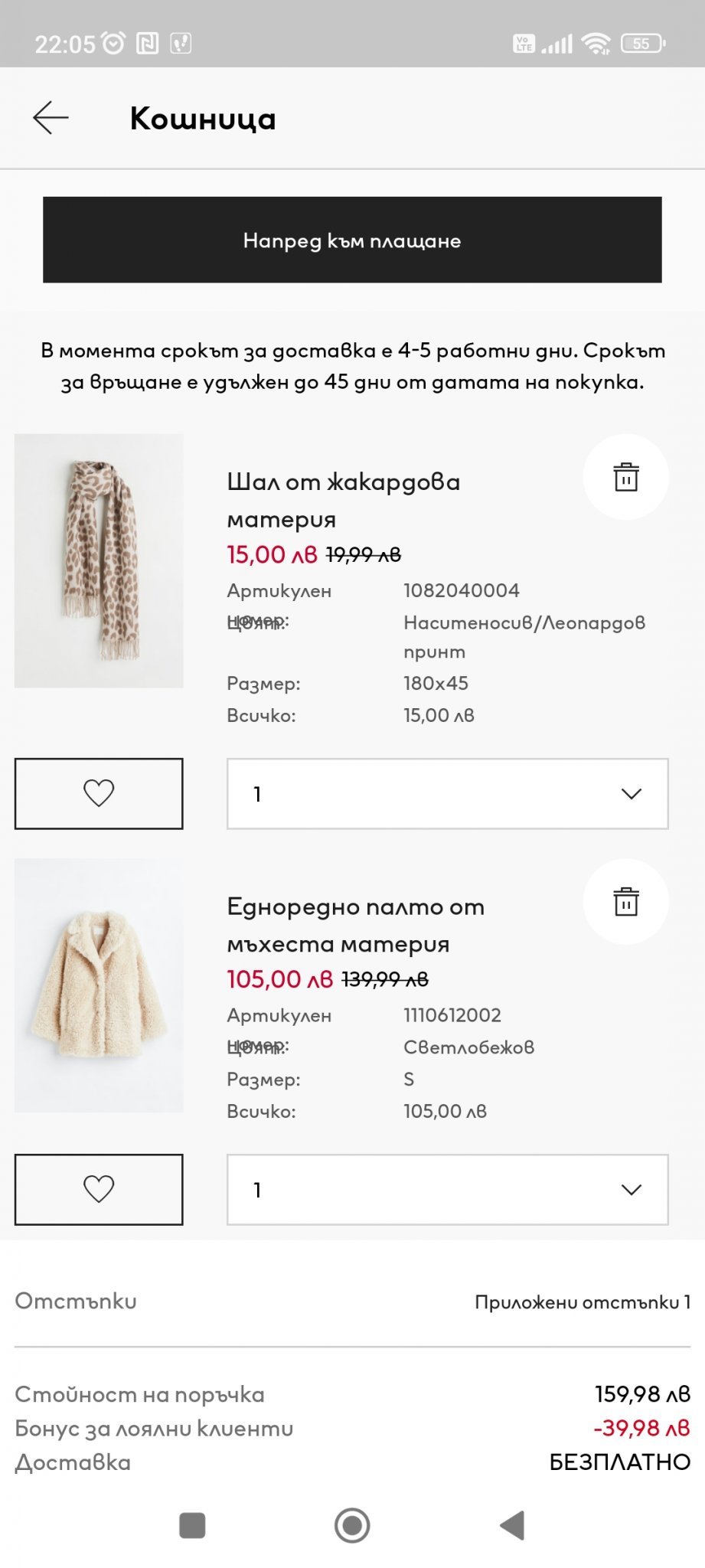
Task: Open the beige coat product image
Action: point(99,985)
